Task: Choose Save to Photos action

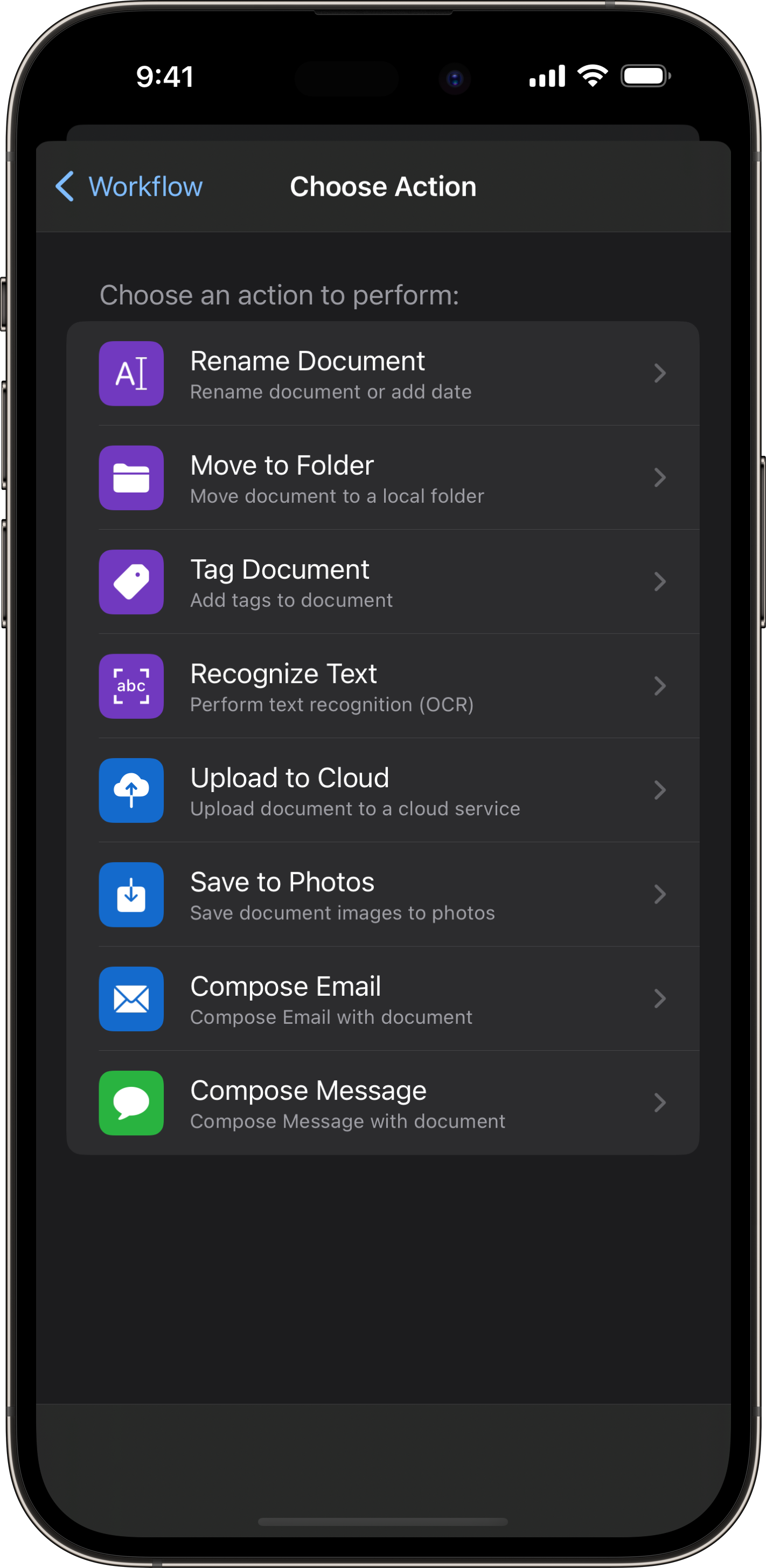Action: click(x=382, y=894)
